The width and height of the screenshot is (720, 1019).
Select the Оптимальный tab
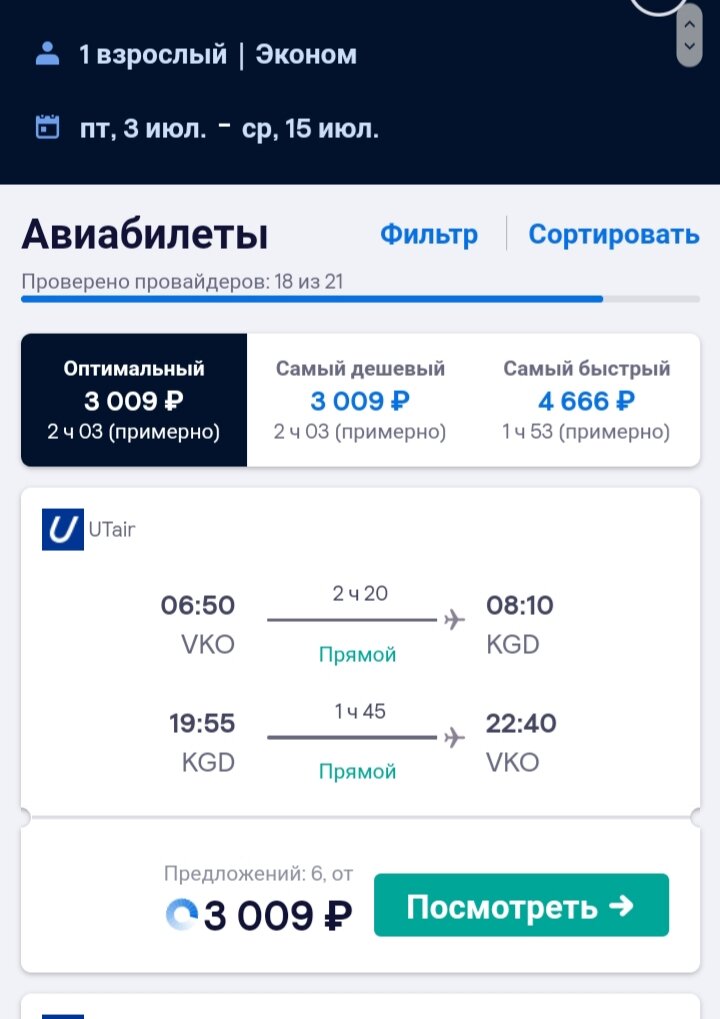[x=133, y=398]
